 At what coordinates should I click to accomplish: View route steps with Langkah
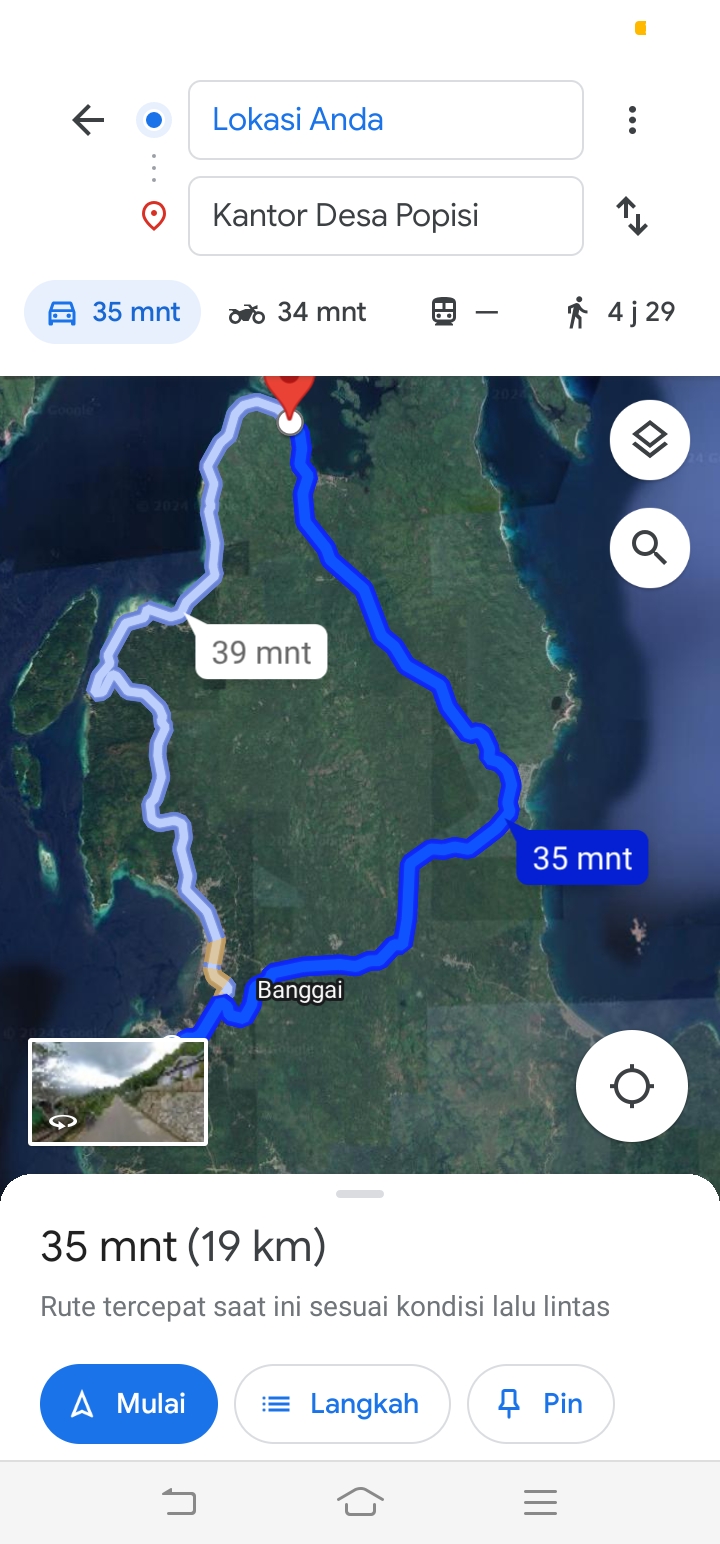[x=342, y=1404]
